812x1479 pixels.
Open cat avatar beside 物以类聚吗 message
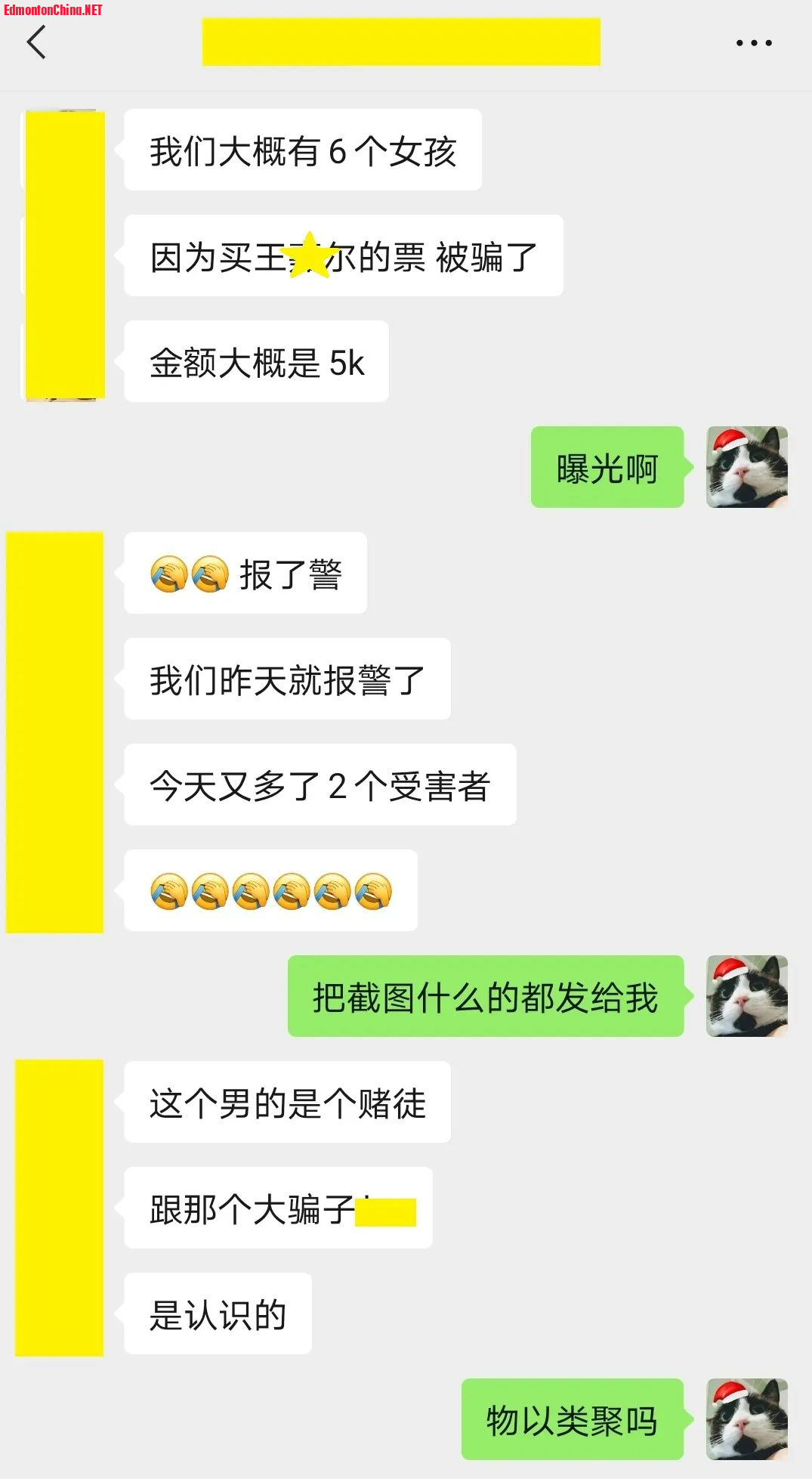click(746, 1419)
